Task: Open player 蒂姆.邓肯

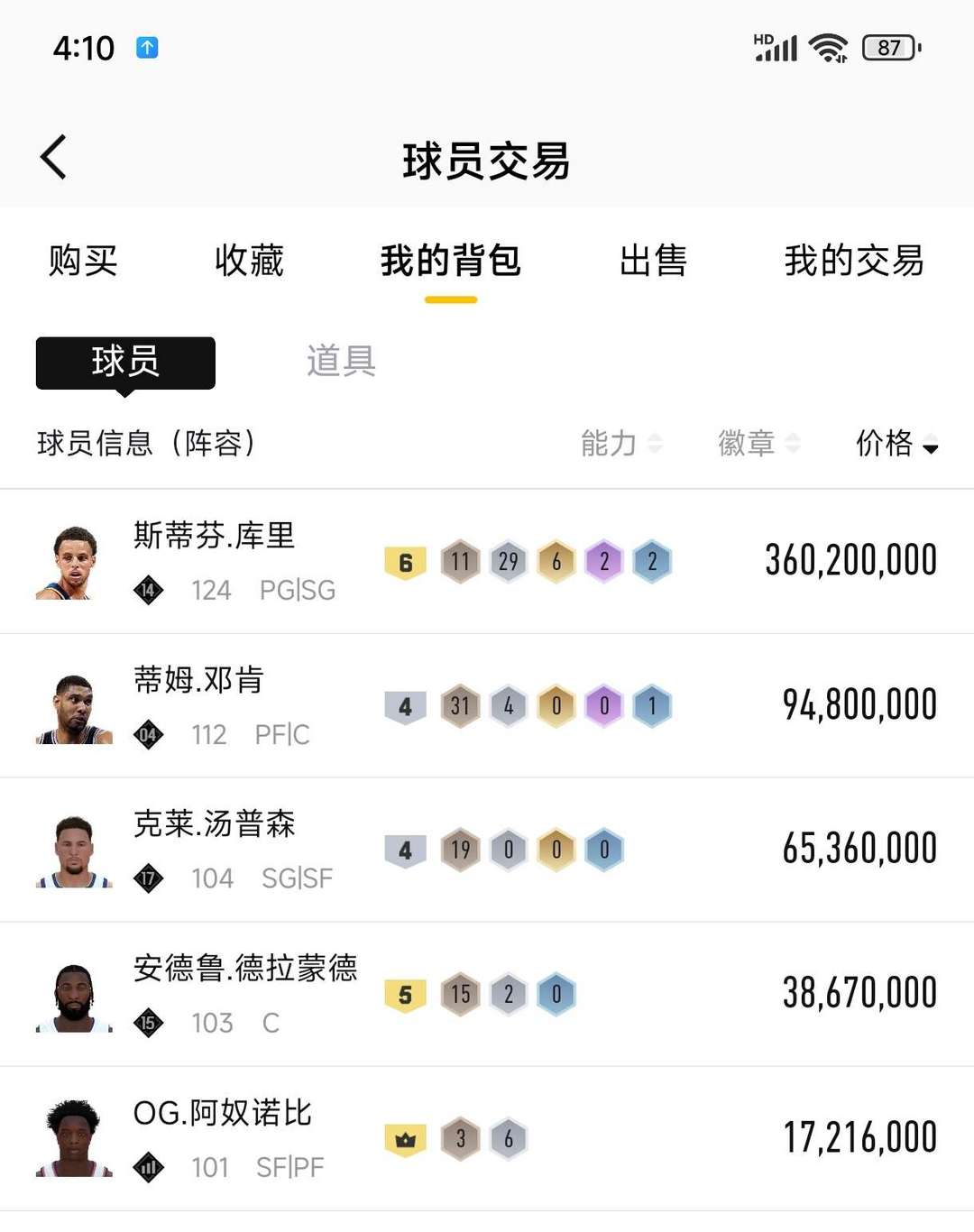Action: (x=198, y=680)
